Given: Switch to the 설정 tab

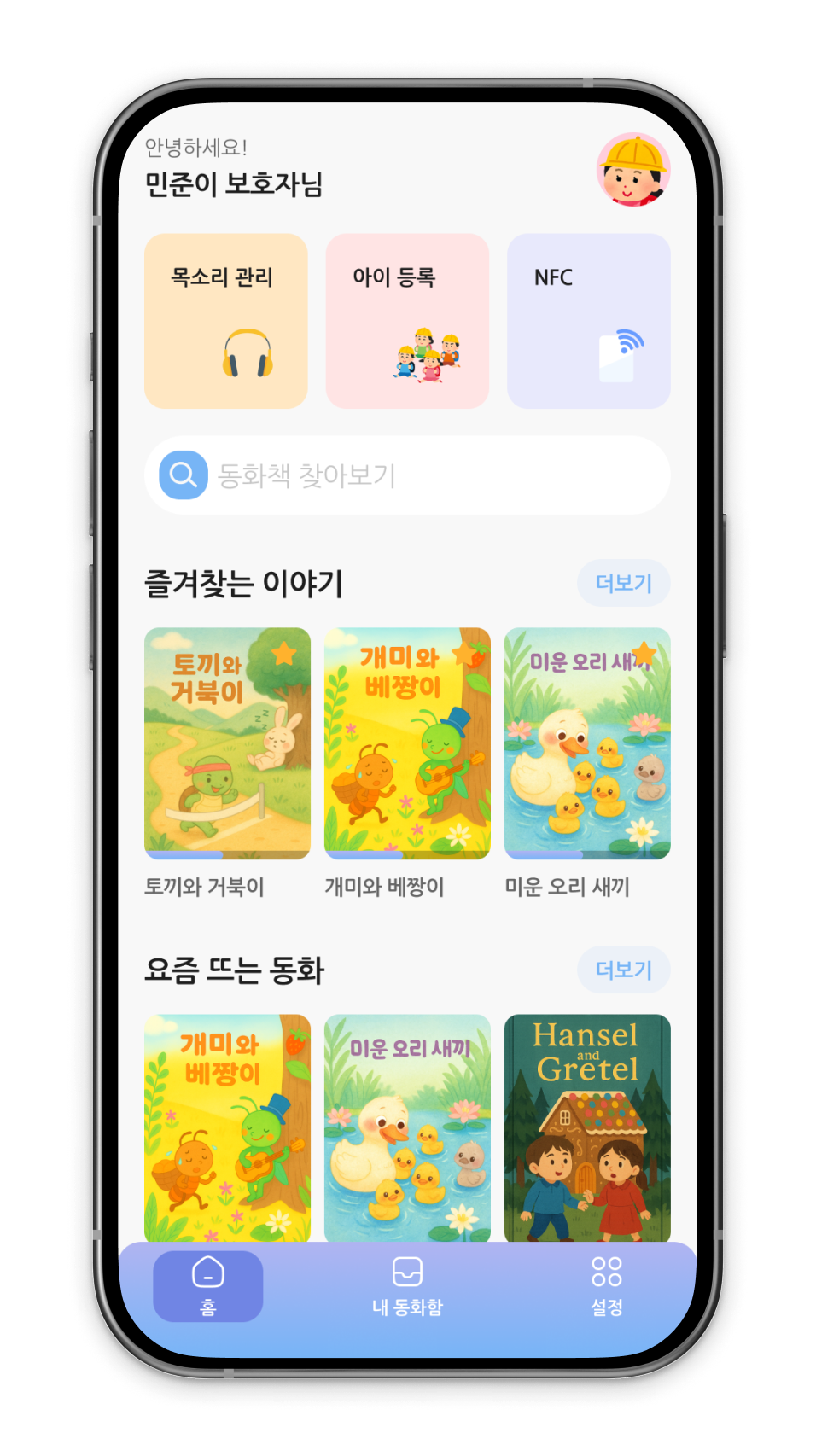Looking at the screenshot, I should click(607, 1286).
